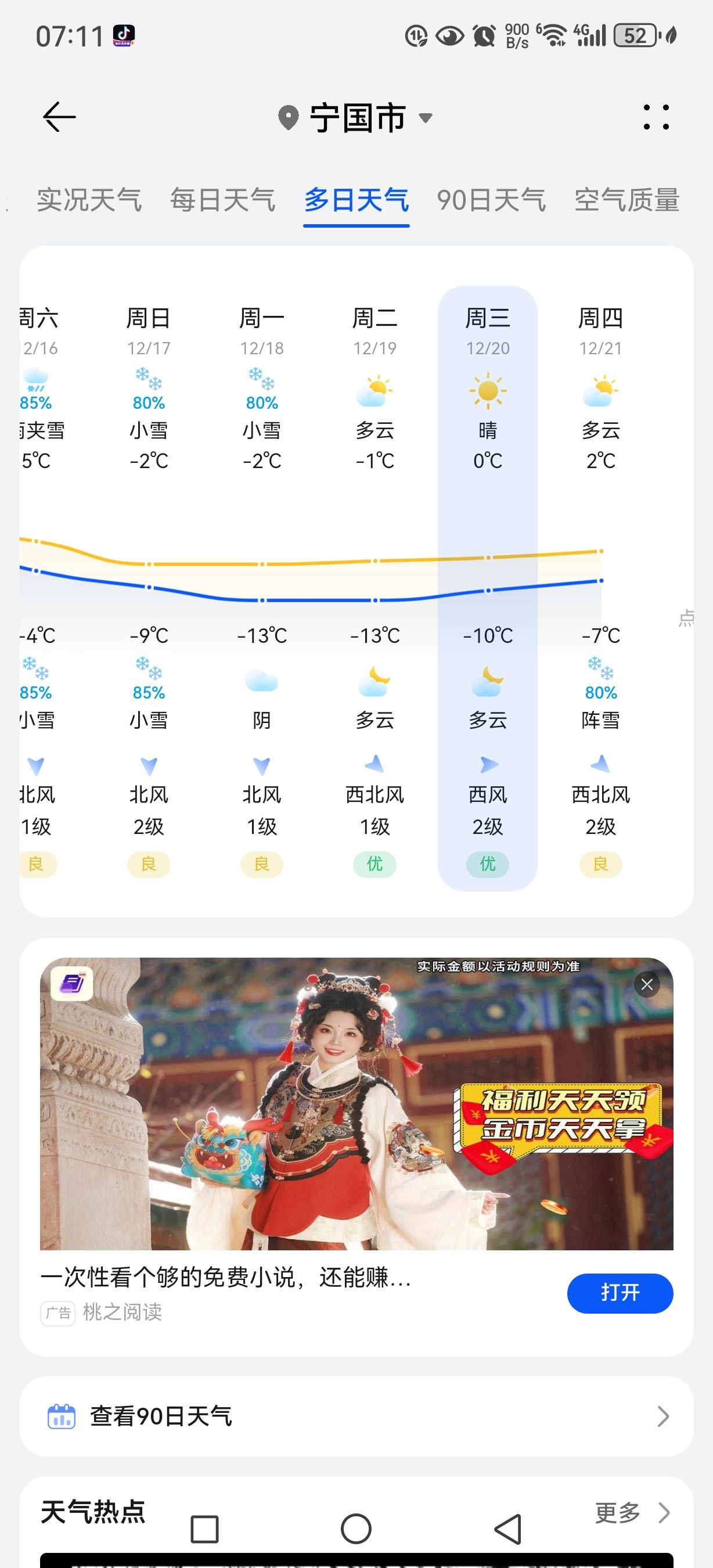
Task: Select the 周二 12/19 forecast column
Action: (x=375, y=588)
